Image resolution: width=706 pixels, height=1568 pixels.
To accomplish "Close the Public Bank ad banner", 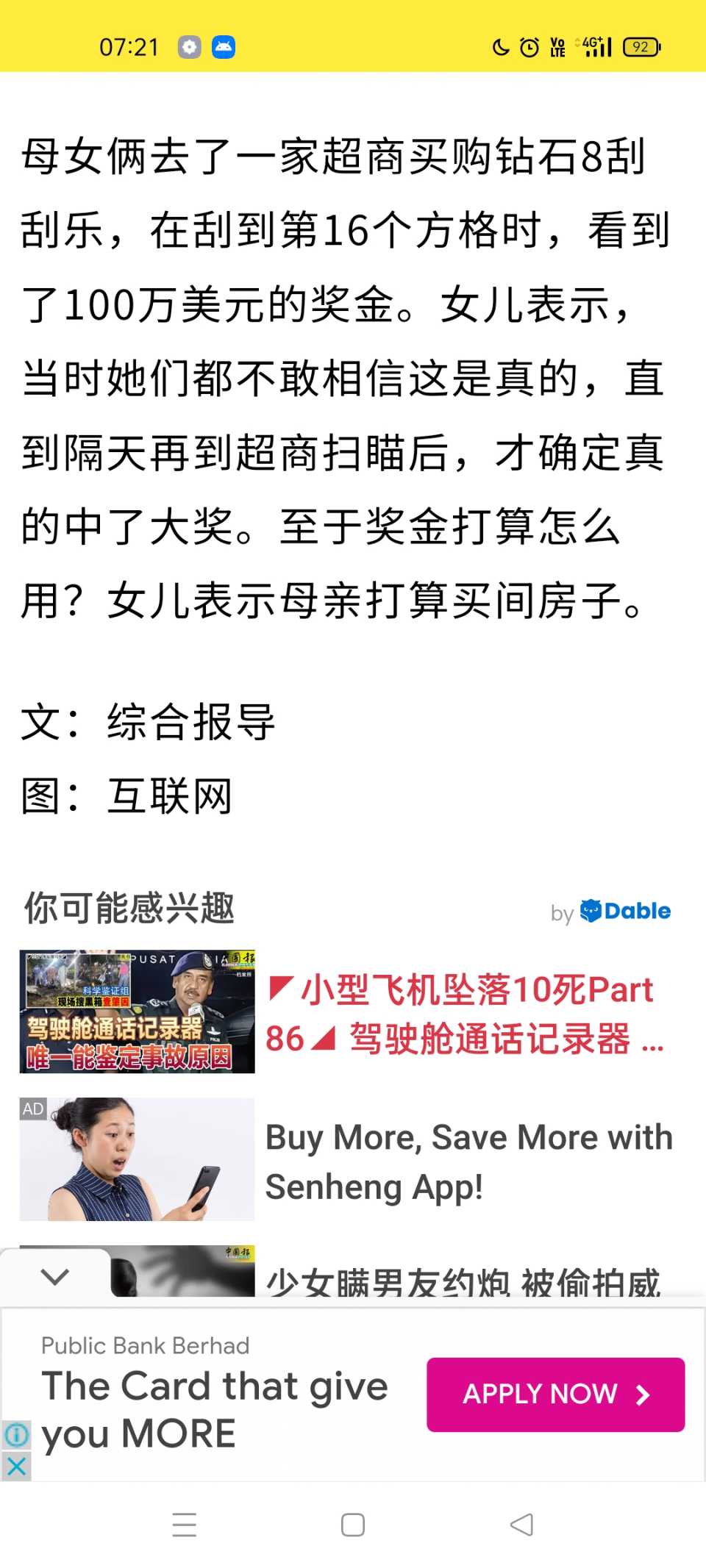I will (16, 1467).
